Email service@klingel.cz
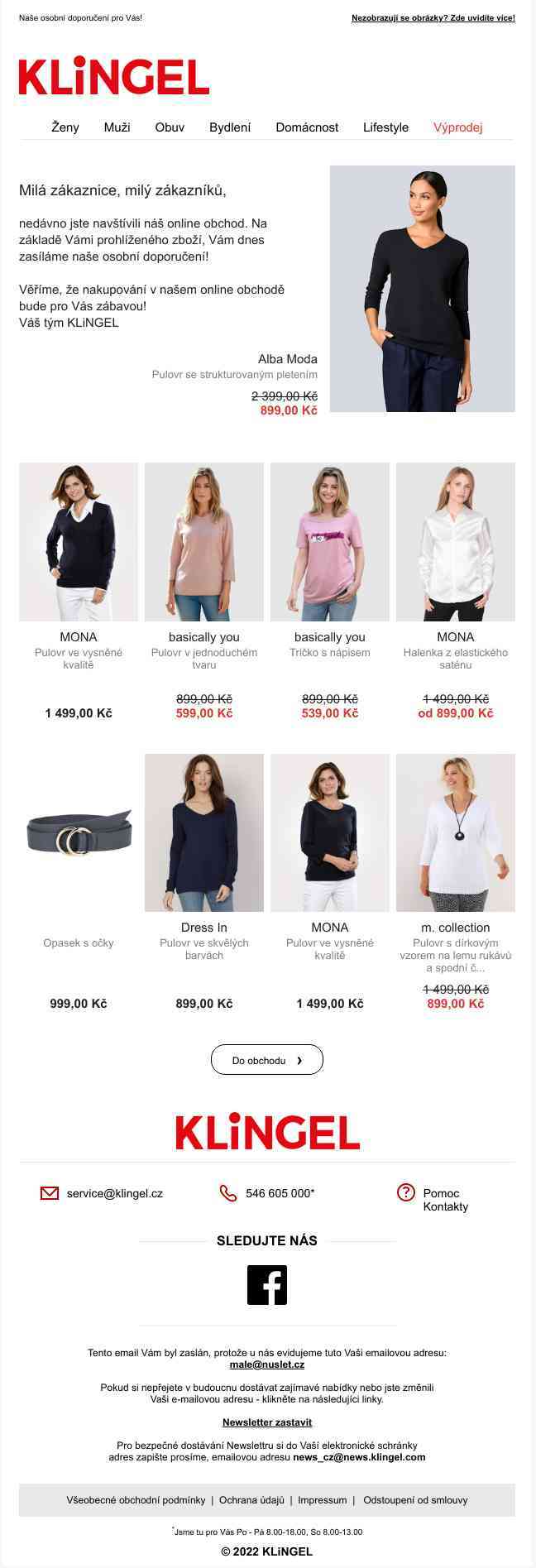Image resolution: width=536 pixels, height=1568 pixels. tap(114, 1193)
